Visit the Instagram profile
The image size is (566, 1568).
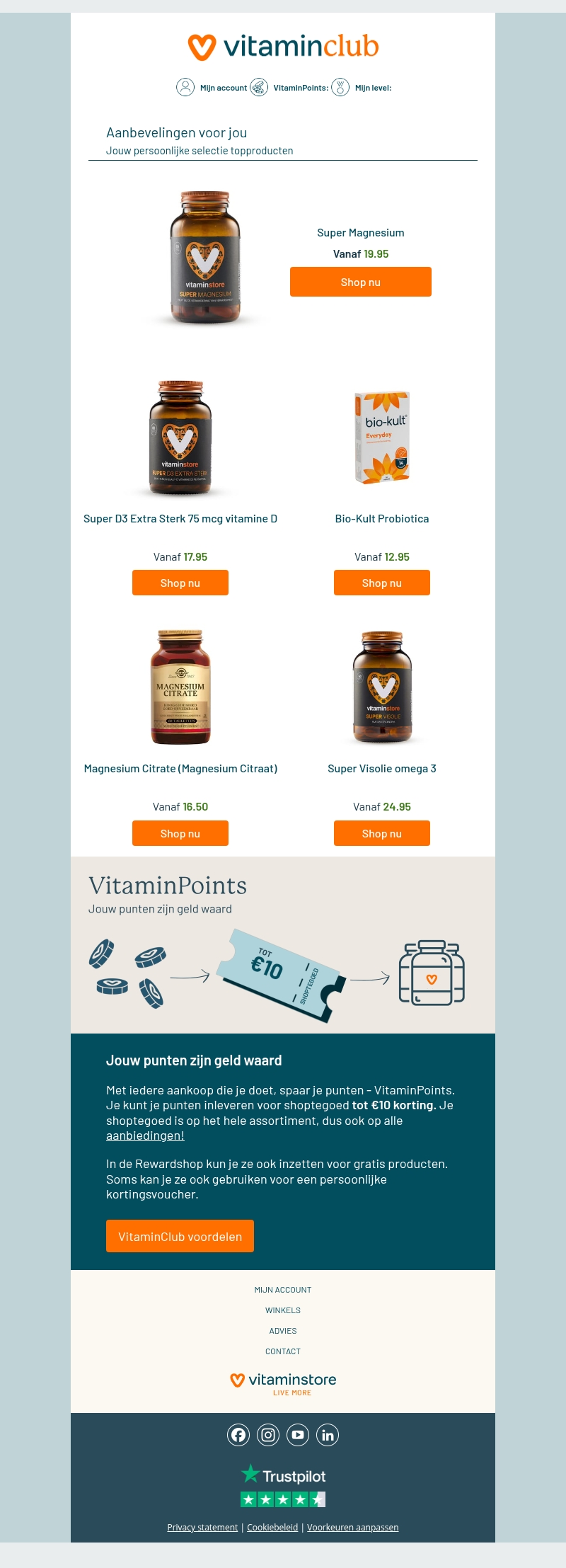point(268,1435)
